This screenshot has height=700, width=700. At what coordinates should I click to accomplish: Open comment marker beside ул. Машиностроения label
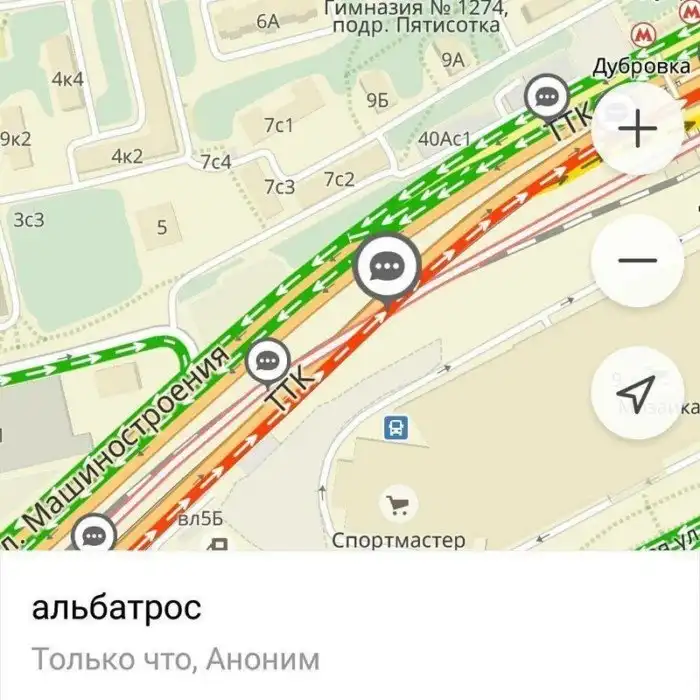point(268,361)
